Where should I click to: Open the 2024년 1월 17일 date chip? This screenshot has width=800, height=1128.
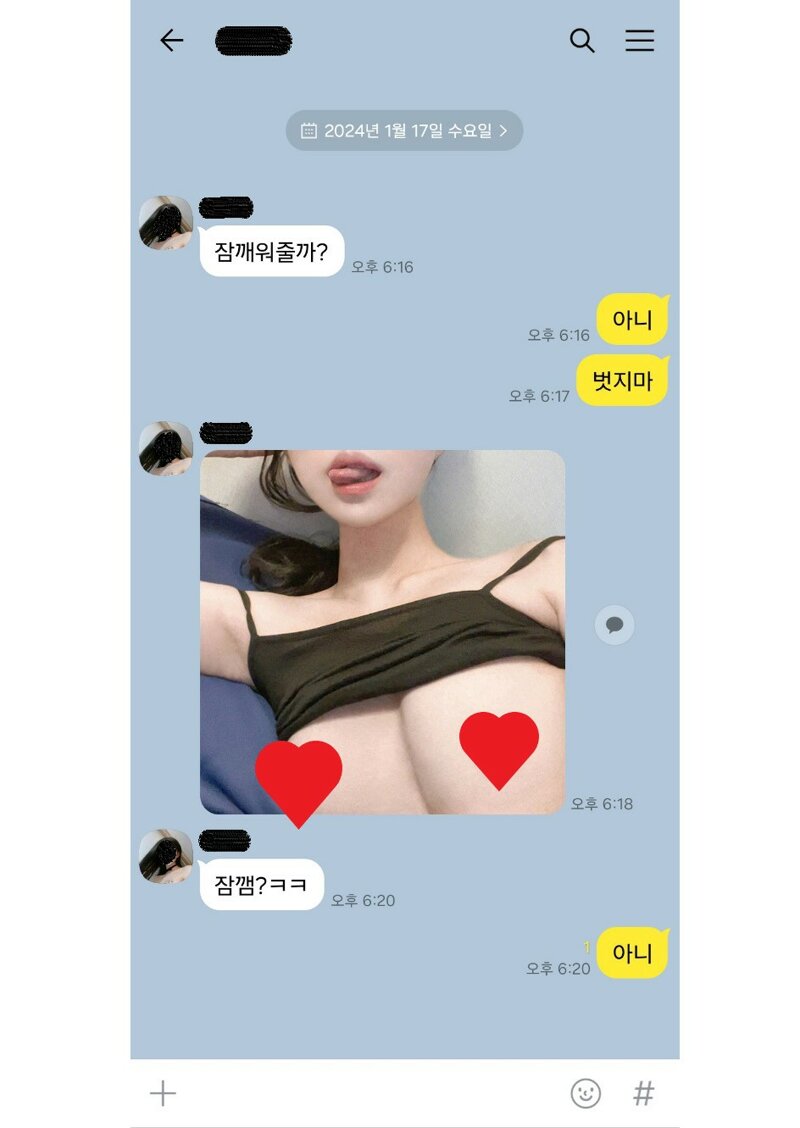404,131
